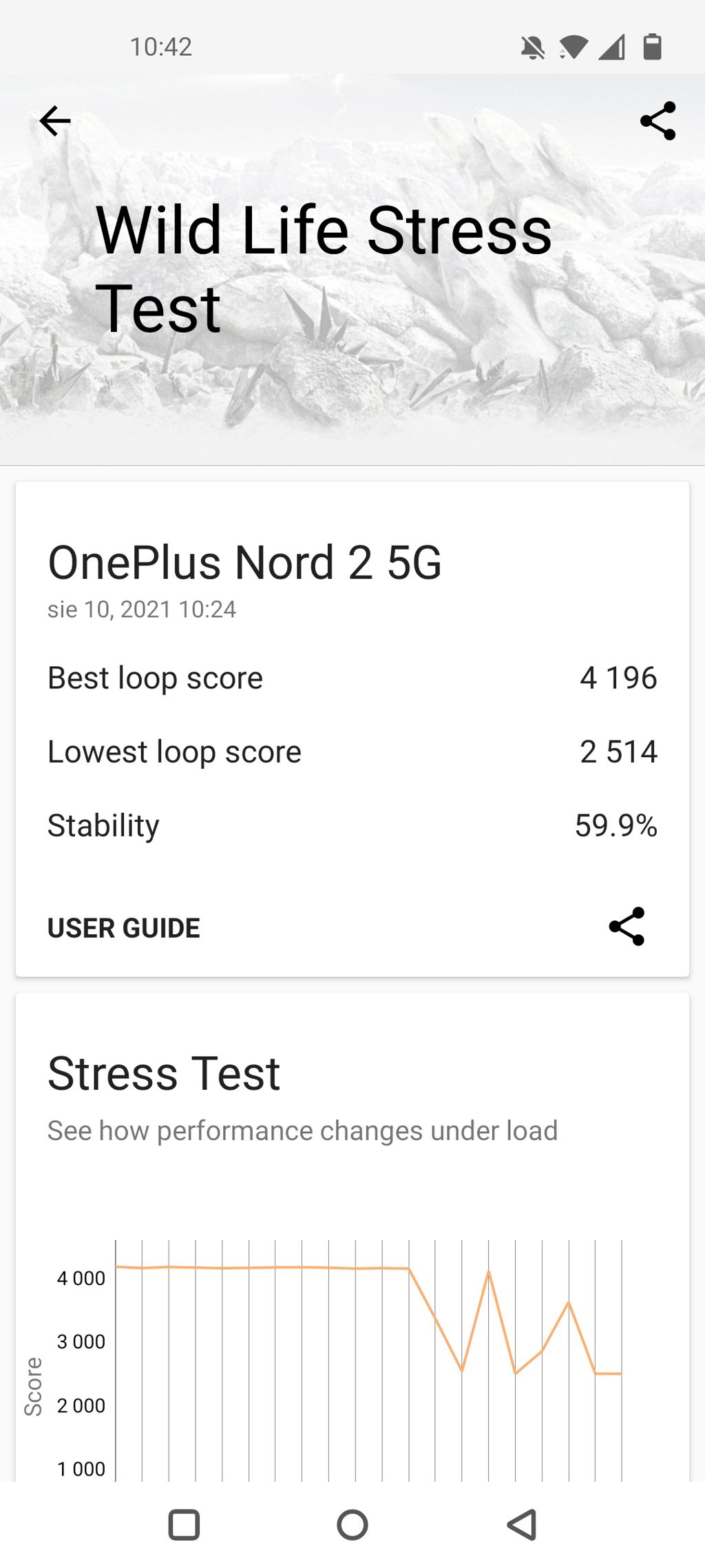
Task: Share via the top bar share icon
Action: (657, 121)
